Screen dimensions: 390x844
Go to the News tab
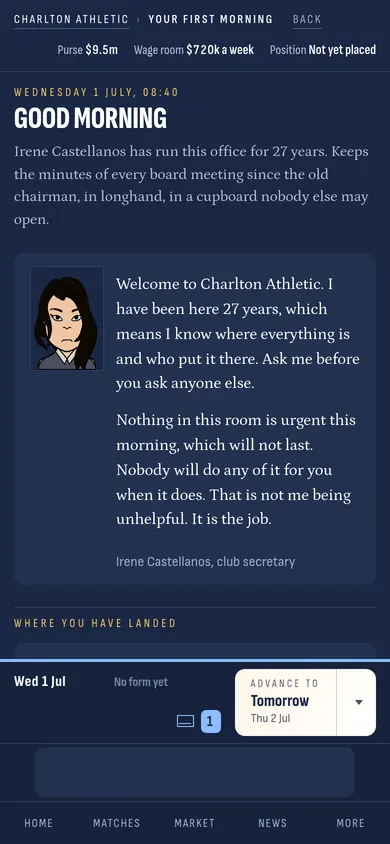pos(272,822)
